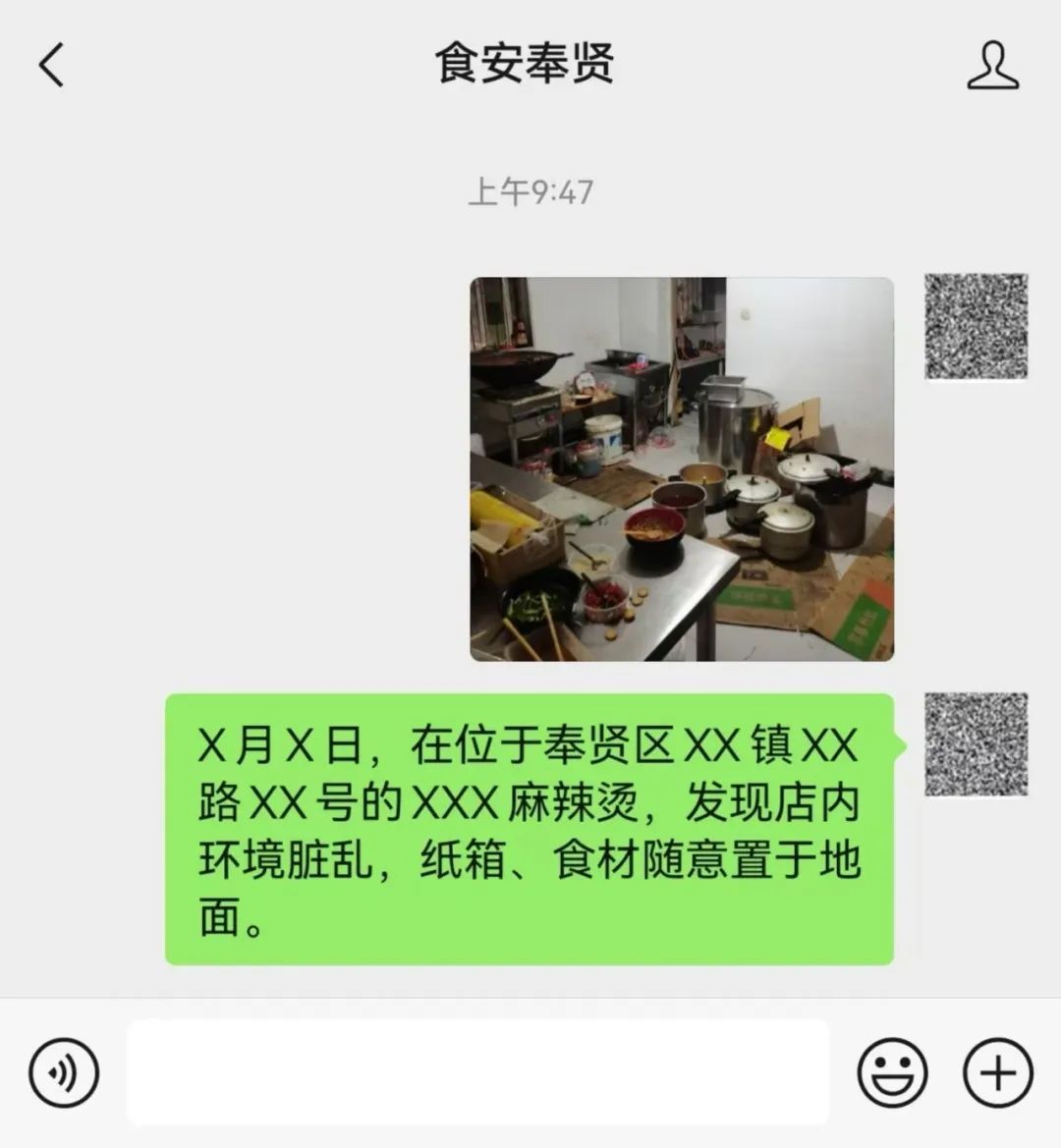This screenshot has height=1148, width=1061.
Task: Open the chat profile info icon
Action: coord(992,66)
